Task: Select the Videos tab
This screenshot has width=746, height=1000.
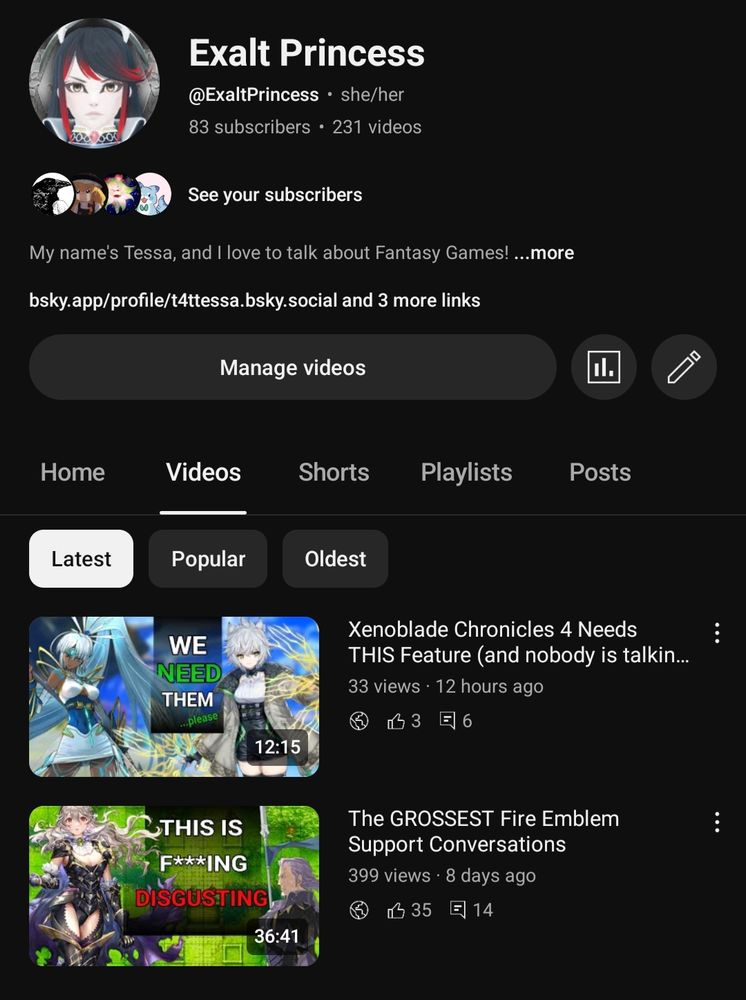Action: (203, 472)
